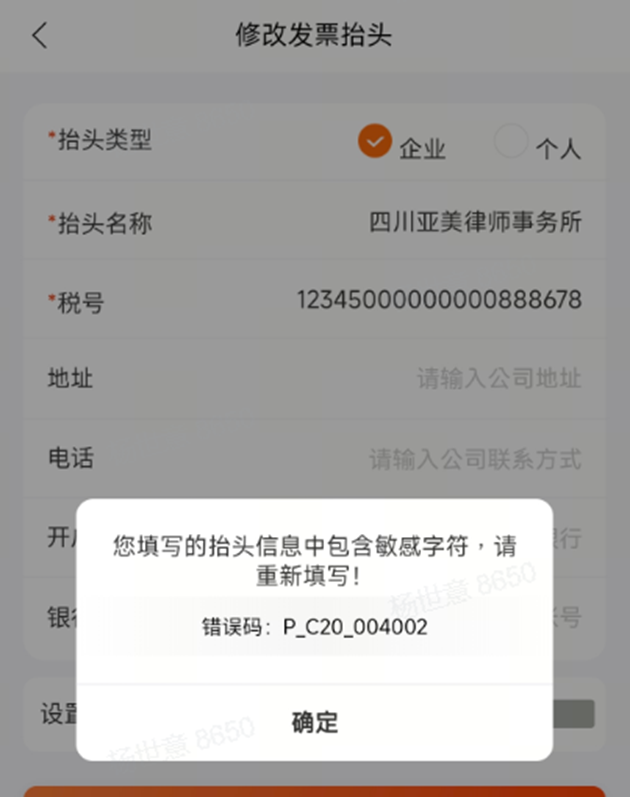Go back from 修改发票抬头 page
The width and height of the screenshot is (630, 797).
pyautogui.click(x=40, y=37)
